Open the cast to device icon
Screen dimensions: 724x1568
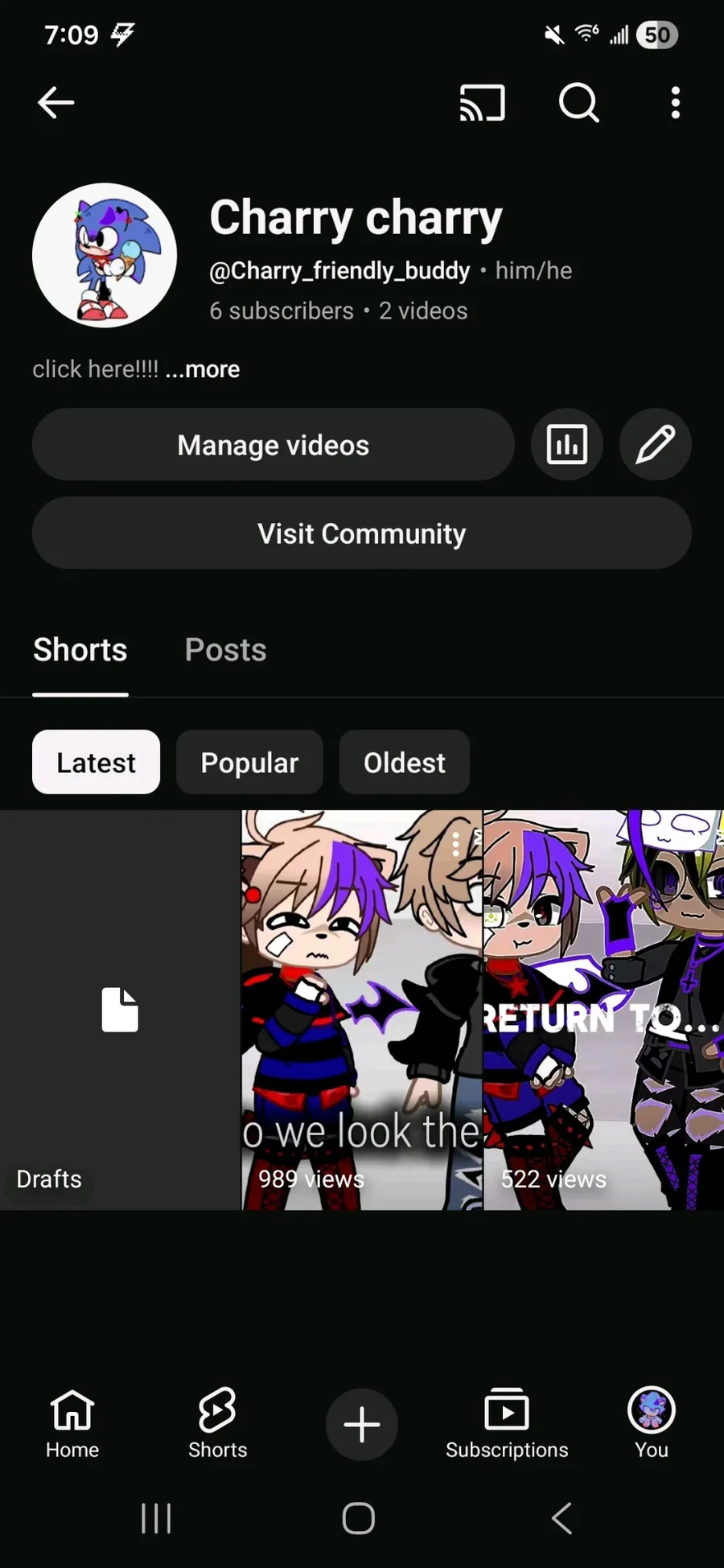point(482,103)
